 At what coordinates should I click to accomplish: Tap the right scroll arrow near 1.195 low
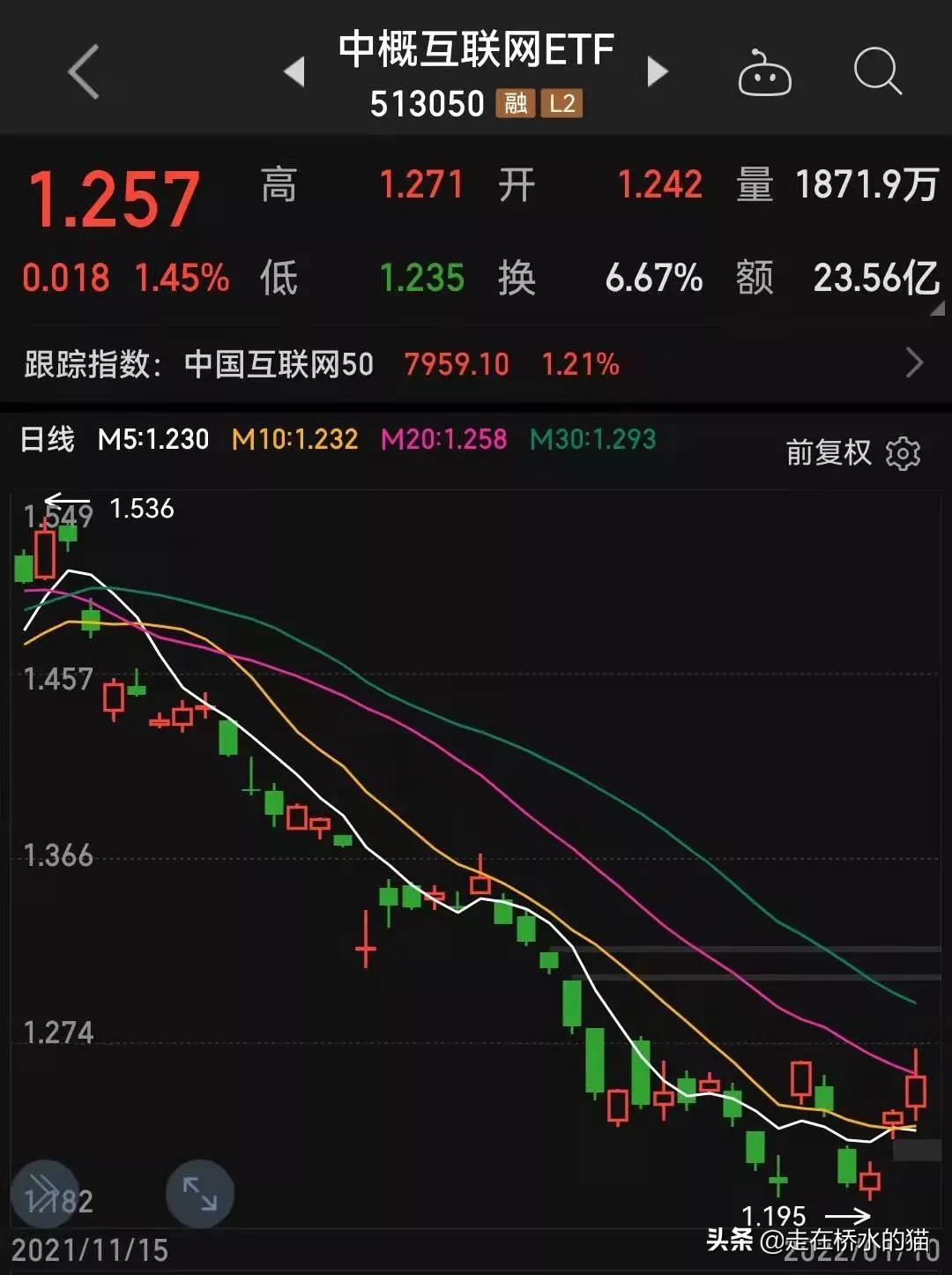[x=847, y=1216]
